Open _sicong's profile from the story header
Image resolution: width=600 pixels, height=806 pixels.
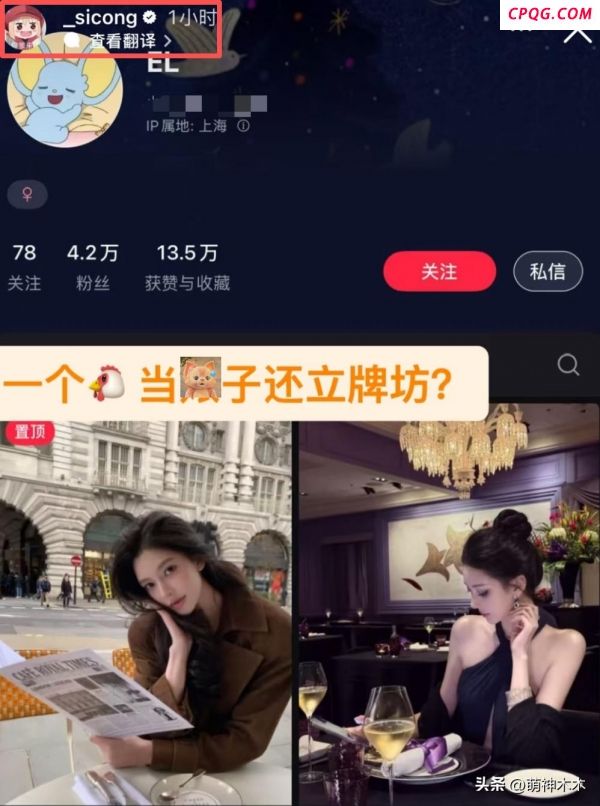100,17
